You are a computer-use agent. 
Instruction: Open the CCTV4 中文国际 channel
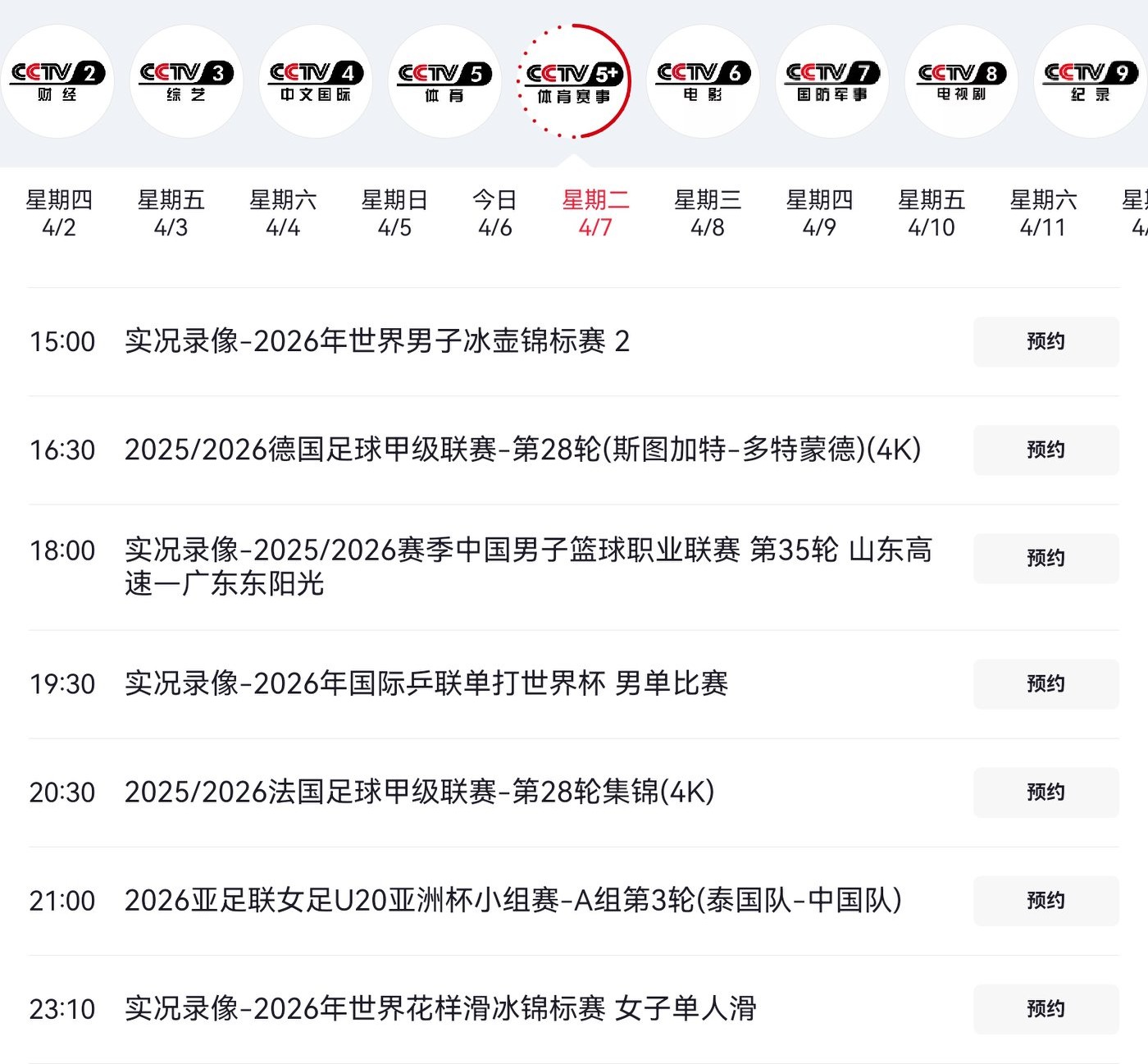coord(316,81)
